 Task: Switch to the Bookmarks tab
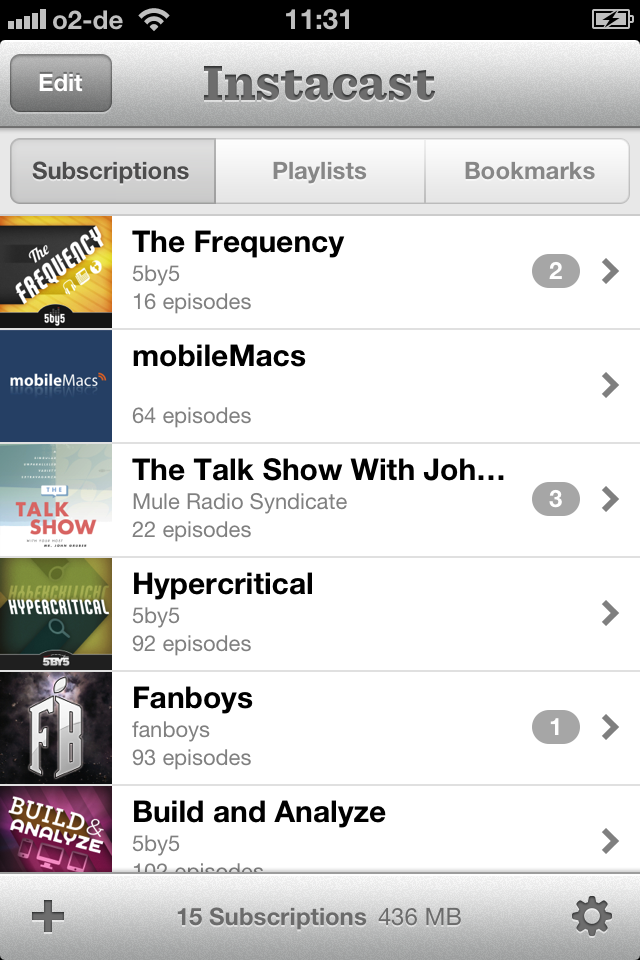tap(529, 171)
